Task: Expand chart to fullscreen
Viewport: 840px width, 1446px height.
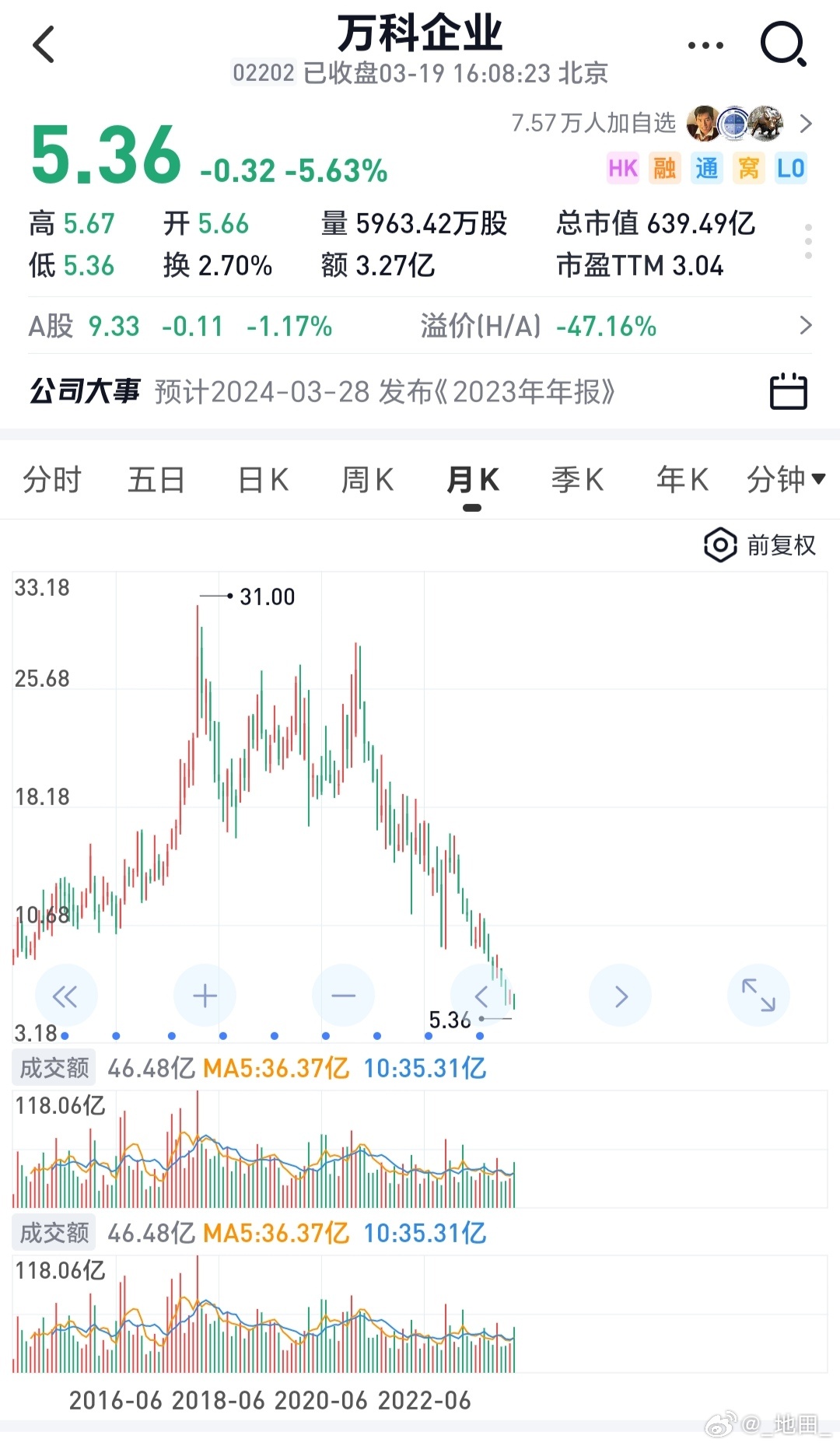Action: pos(758,996)
